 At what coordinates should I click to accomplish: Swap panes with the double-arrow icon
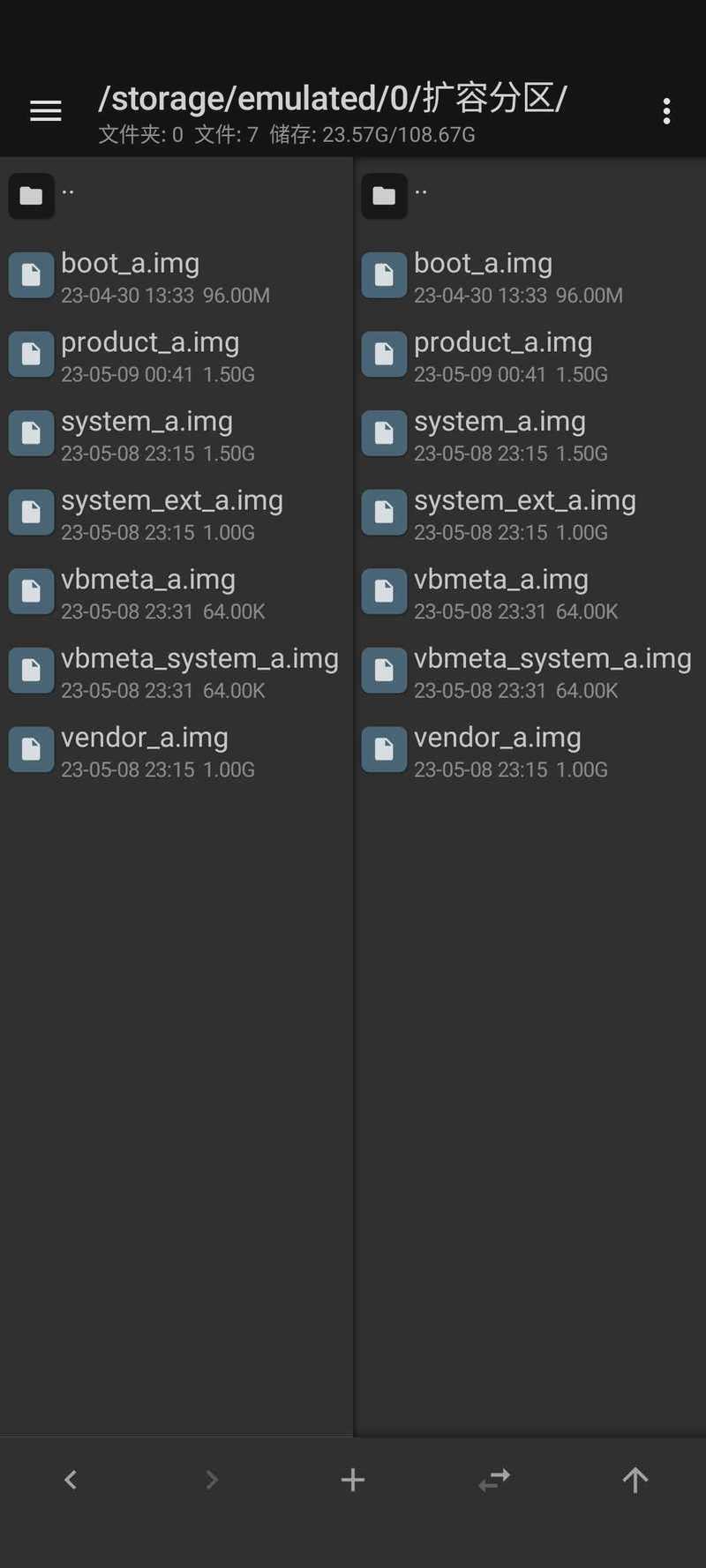(494, 1480)
